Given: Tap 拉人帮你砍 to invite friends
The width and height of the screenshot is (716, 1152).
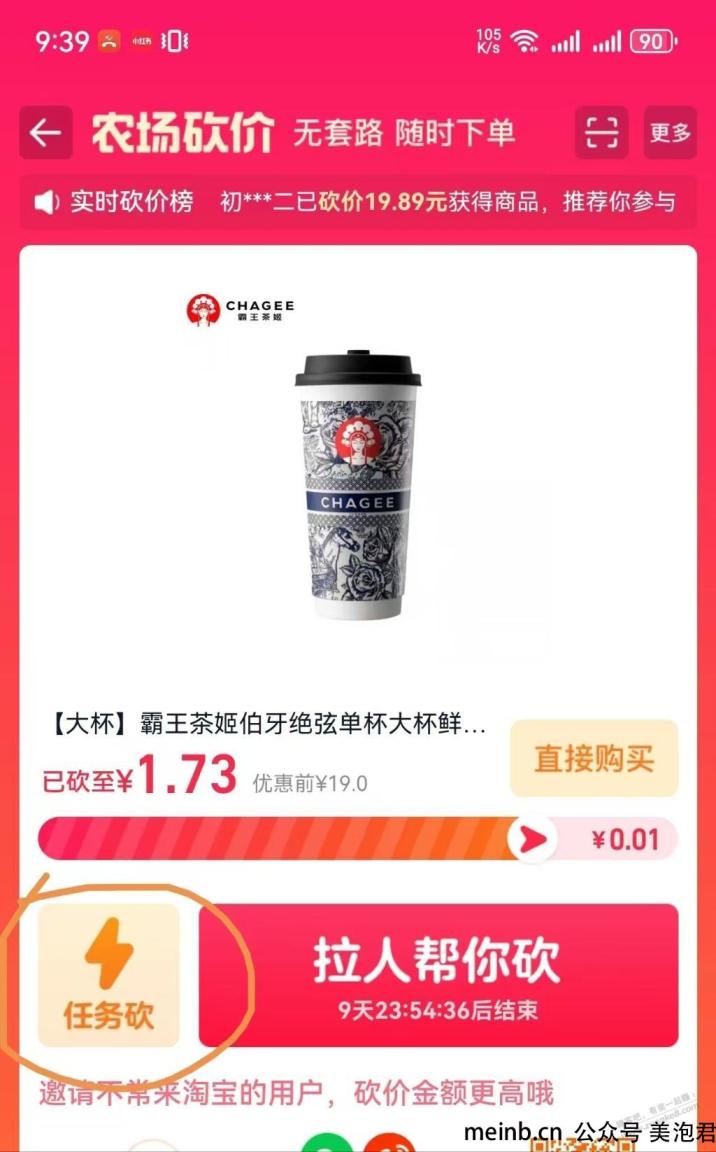Looking at the screenshot, I should pyautogui.click(x=438, y=975).
